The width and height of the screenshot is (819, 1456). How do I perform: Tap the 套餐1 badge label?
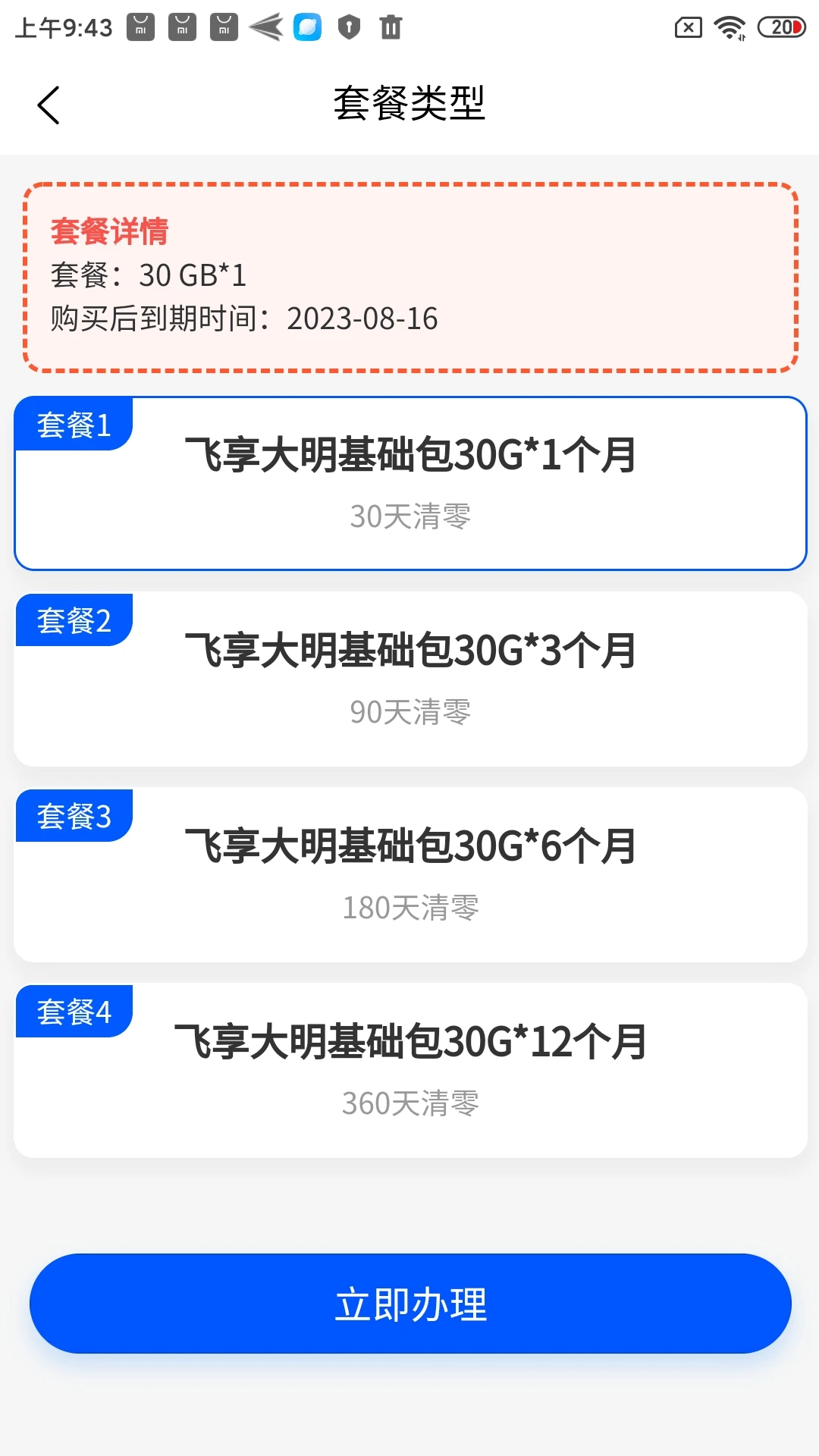click(x=74, y=425)
